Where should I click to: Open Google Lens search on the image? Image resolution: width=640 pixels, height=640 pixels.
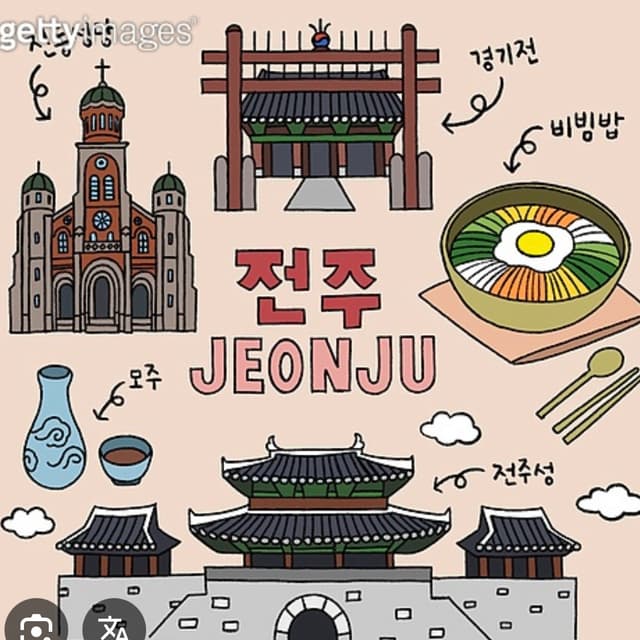tap(36, 624)
